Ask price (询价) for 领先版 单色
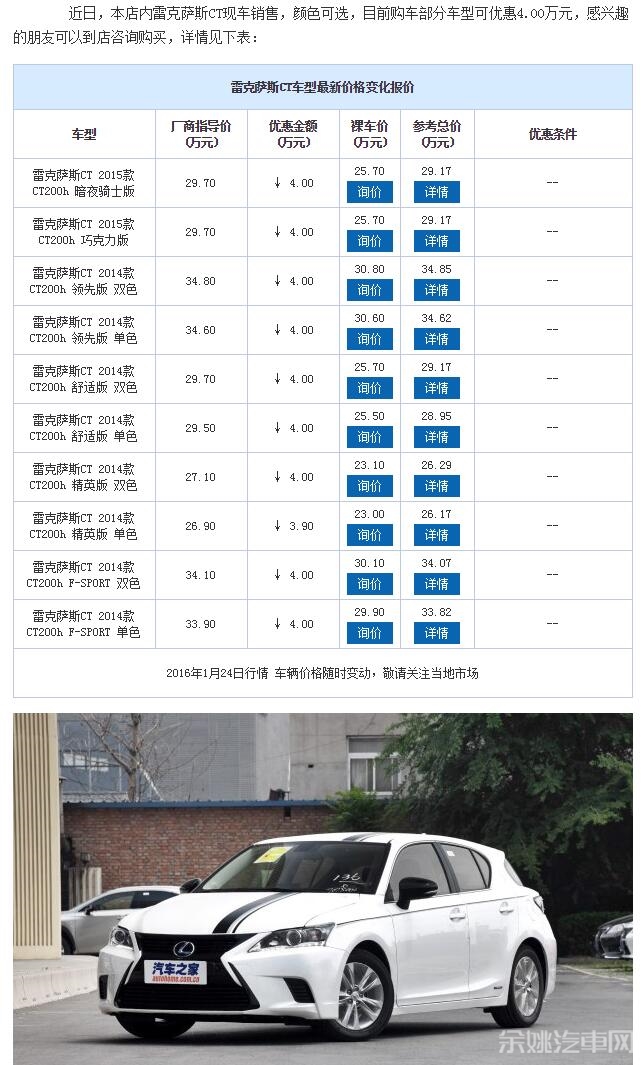This screenshot has height=1065, width=641. pyautogui.click(x=369, y=339)
